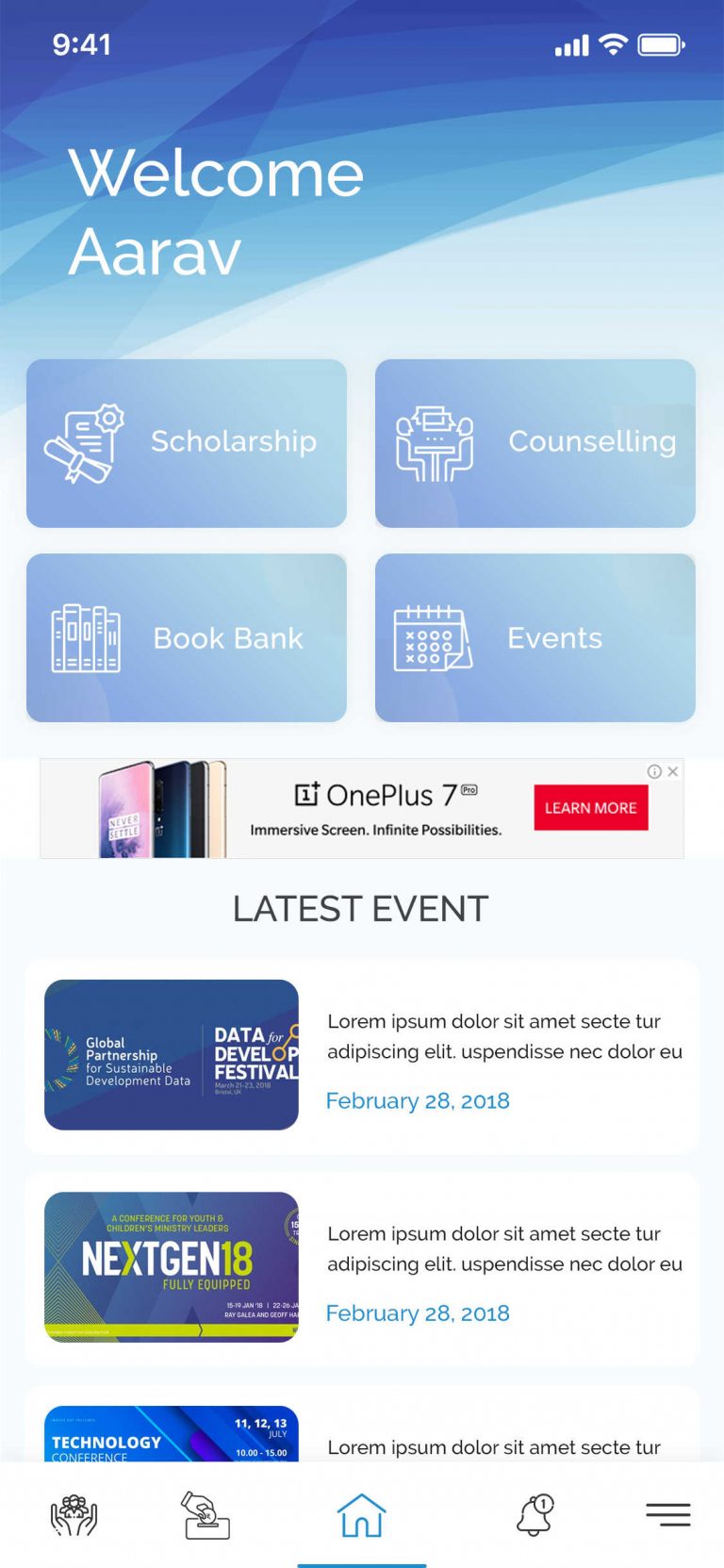Open the hamburger menu
Viewport: 724px width, 1568px height.
(668, 1515)
